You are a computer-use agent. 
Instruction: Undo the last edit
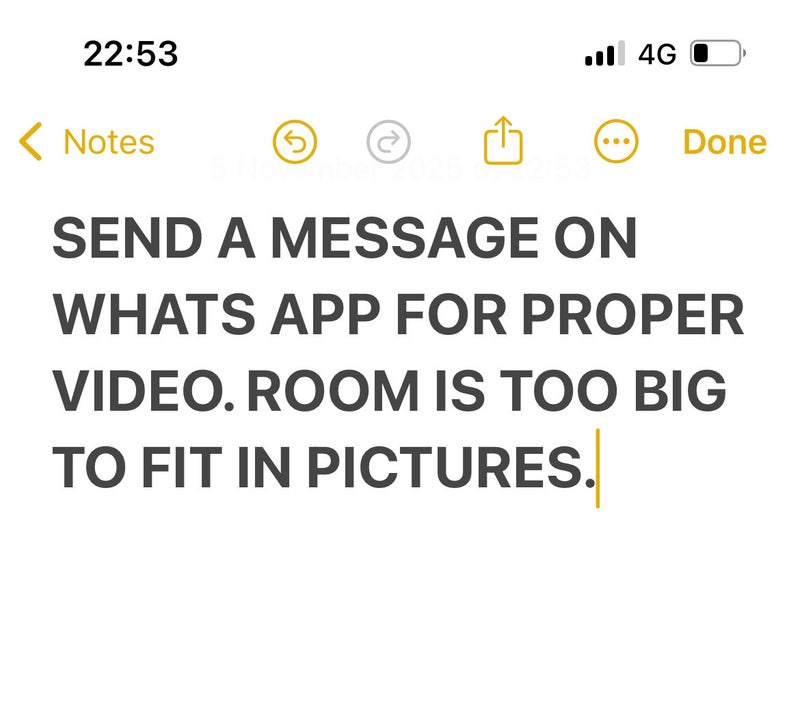295,142
